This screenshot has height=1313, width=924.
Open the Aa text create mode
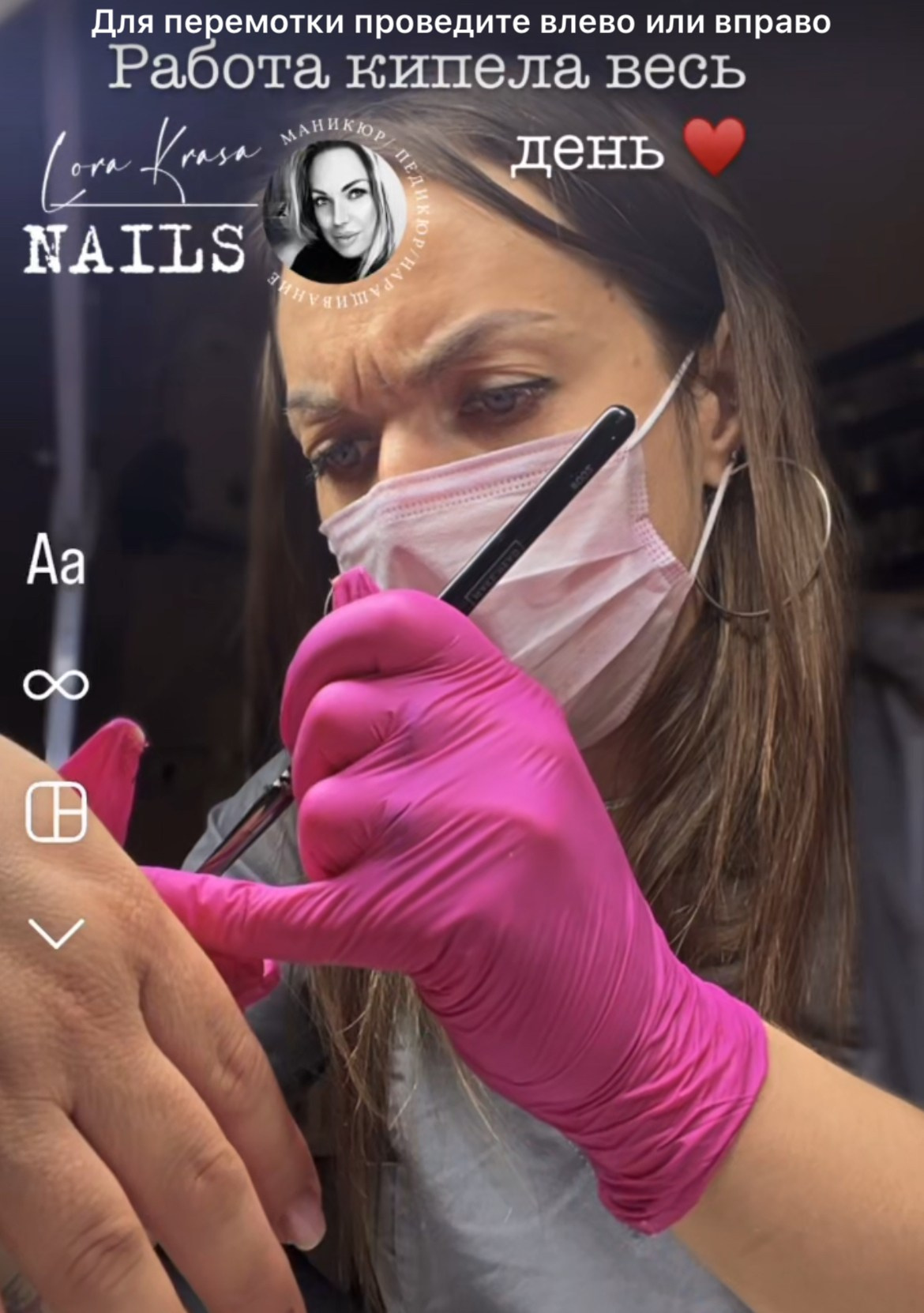point(55,562)
